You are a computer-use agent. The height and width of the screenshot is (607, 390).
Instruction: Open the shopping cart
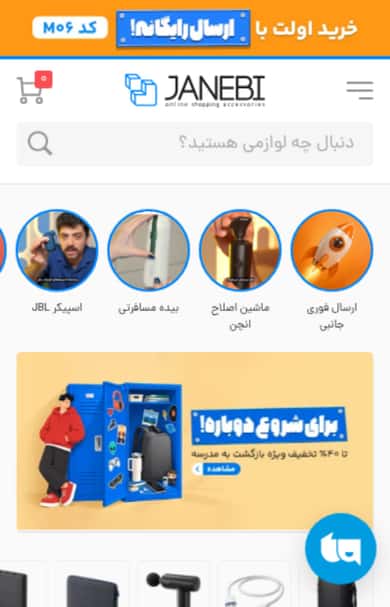click(33, 88)
